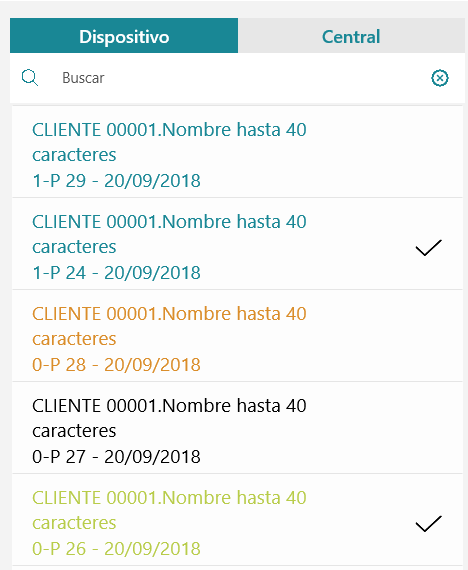Open the green order 0-P 26 row
Viewport: 468px width, 570px height.
tap(237, 520)
